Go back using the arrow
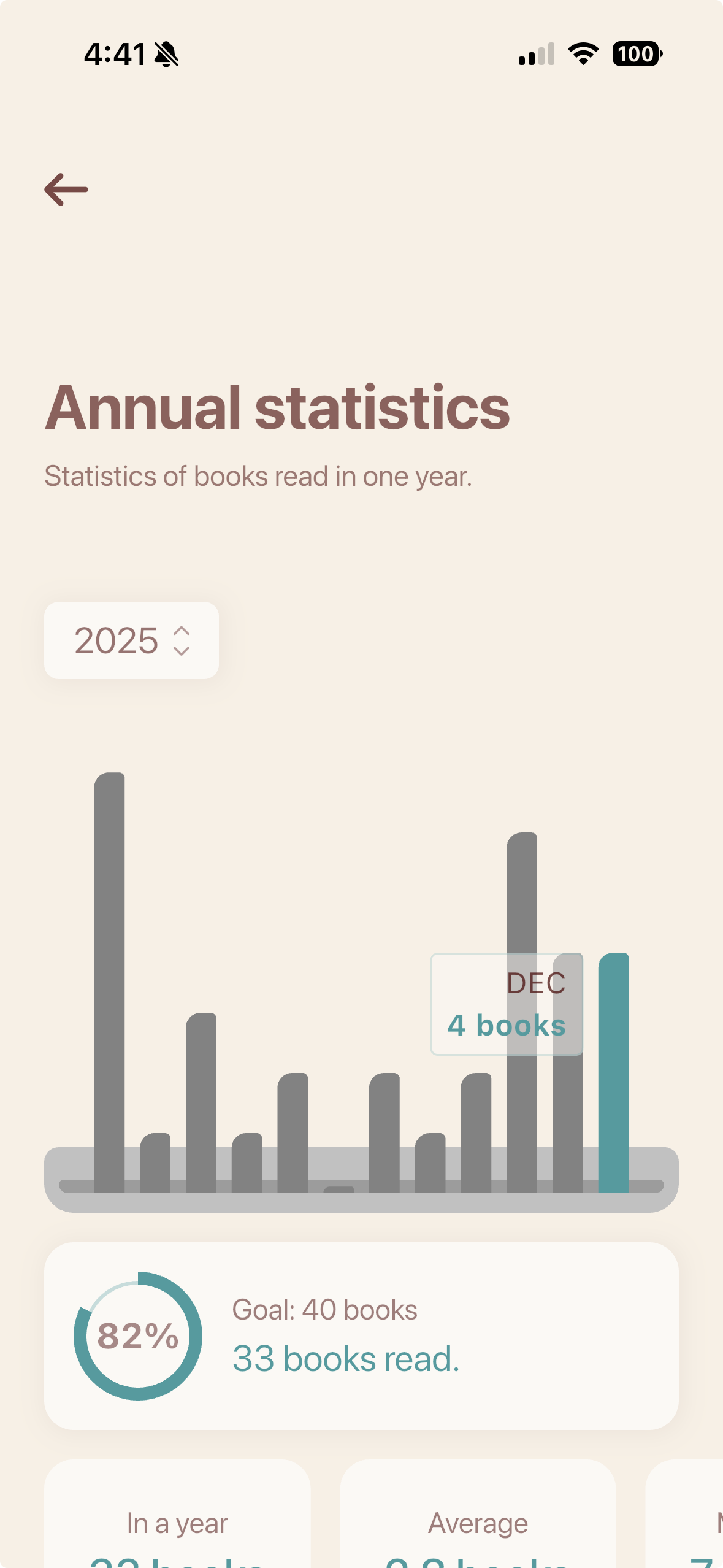The image size is (723, 1568). pyautogui.click(x=66, y=190)
